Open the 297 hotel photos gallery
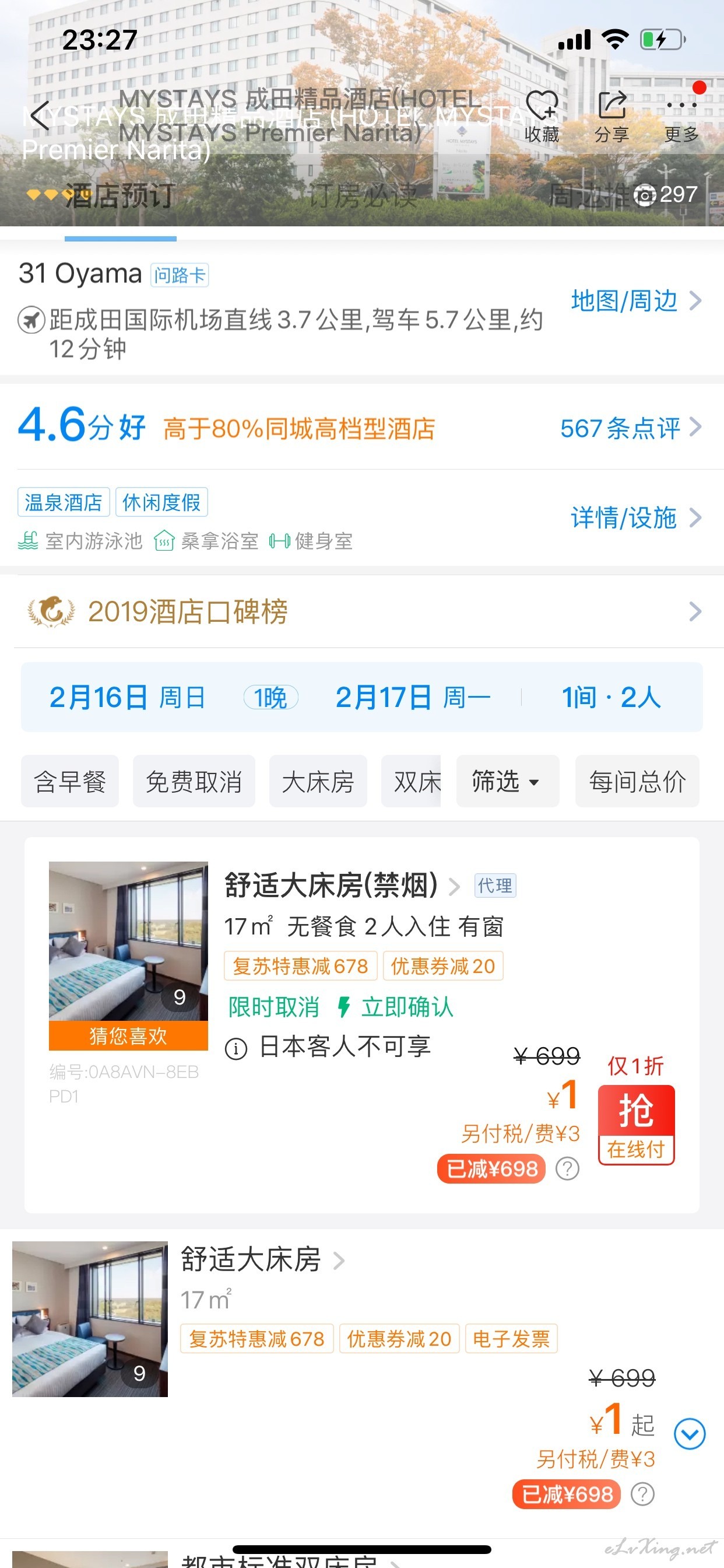Viewport: 724px width, 1568px height. click(x=666, y=195)
